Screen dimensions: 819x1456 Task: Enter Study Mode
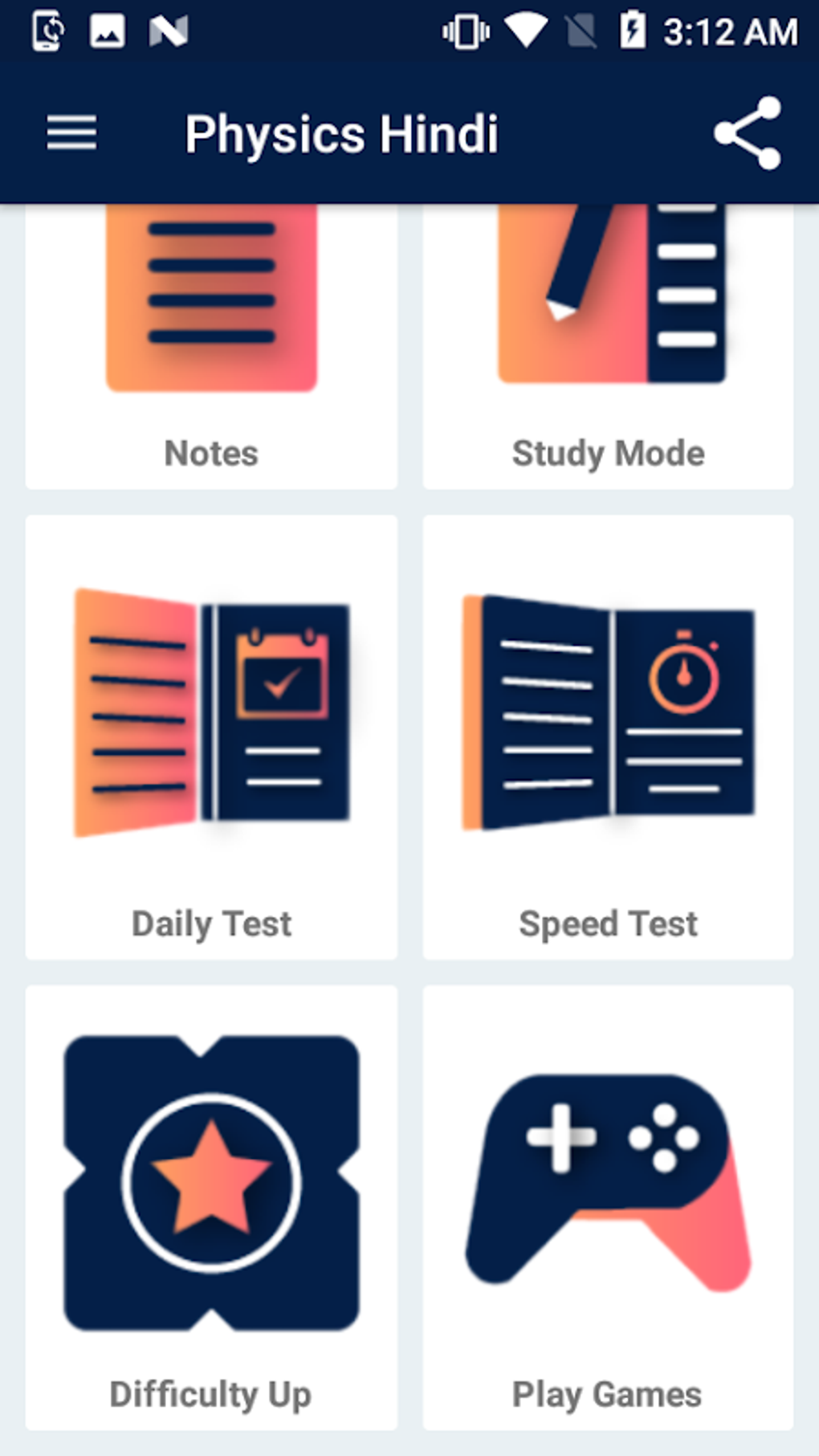point(608,345)
